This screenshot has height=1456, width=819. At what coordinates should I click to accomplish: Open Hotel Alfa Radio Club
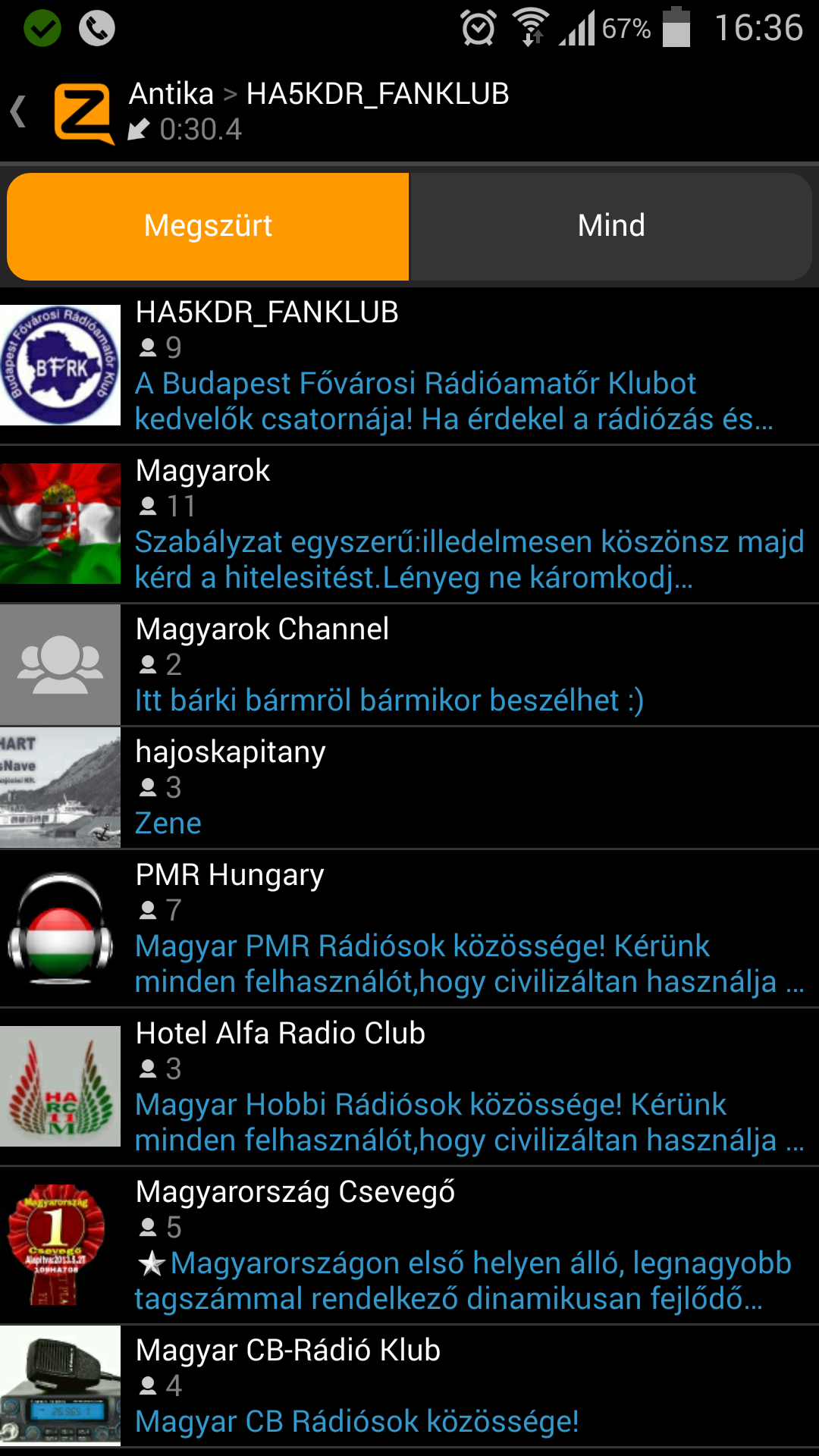(409, 1087)
